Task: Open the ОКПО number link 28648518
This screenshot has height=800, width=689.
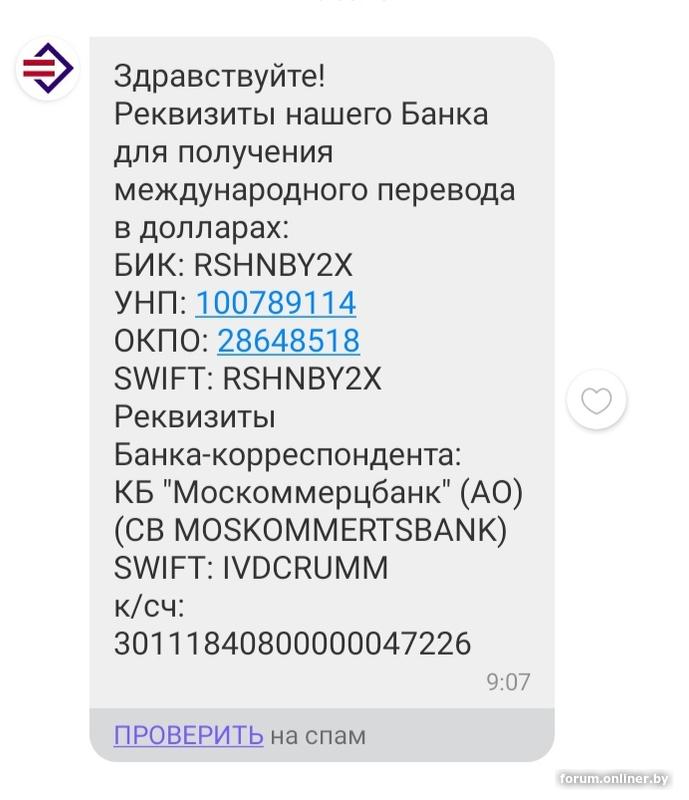Action: [x=288, y=341]
